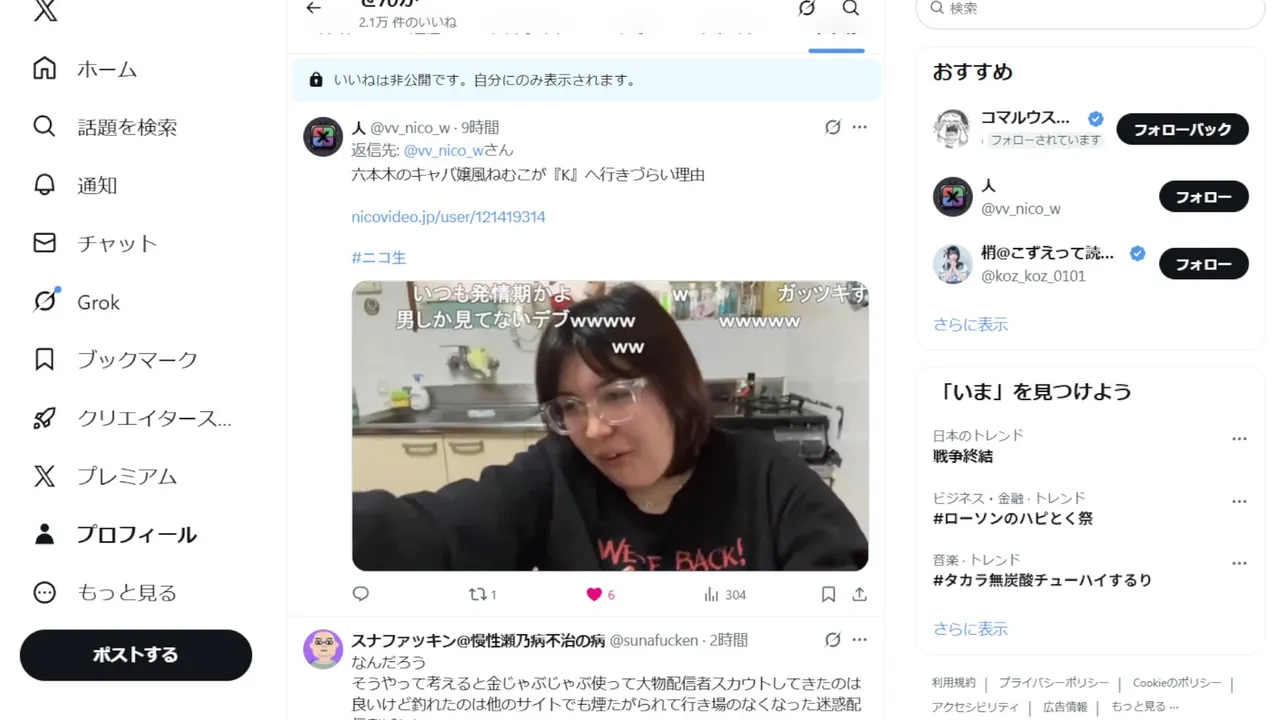Unlike vv_nico_w's post via the heart
This screenshot has height=720, width=1280.
594,594
